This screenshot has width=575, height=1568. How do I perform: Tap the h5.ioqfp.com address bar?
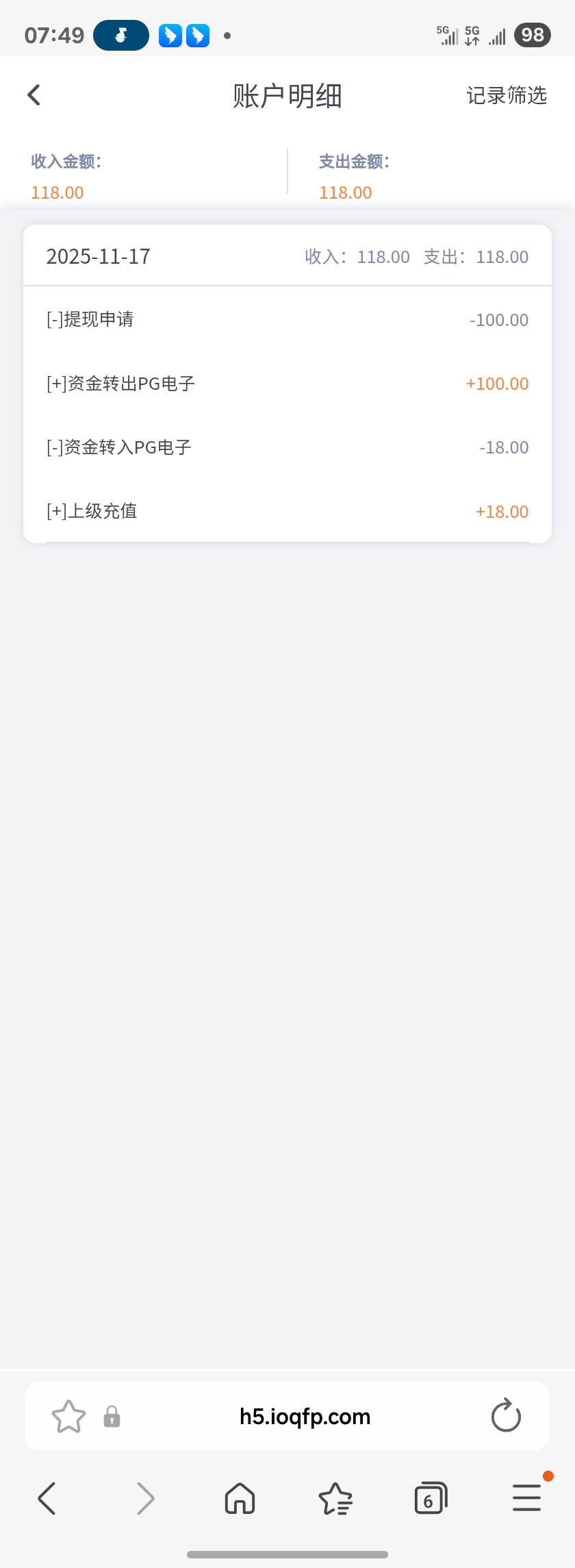305,1417
